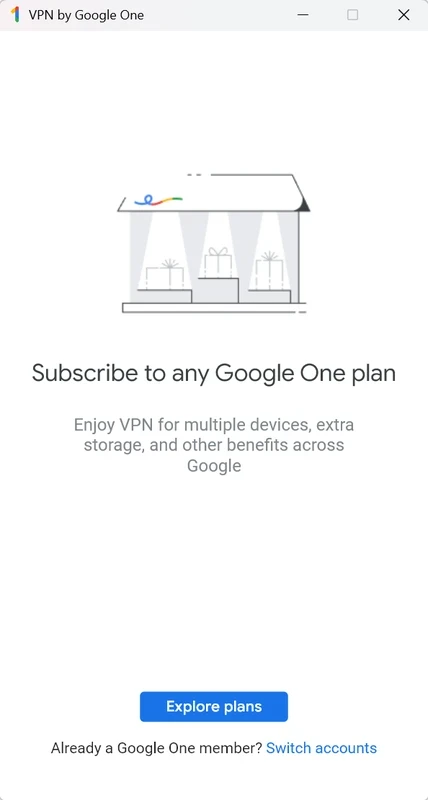428x800 pixels.
Task: Close the VPN by Google One window
Action: coord(404,15)
